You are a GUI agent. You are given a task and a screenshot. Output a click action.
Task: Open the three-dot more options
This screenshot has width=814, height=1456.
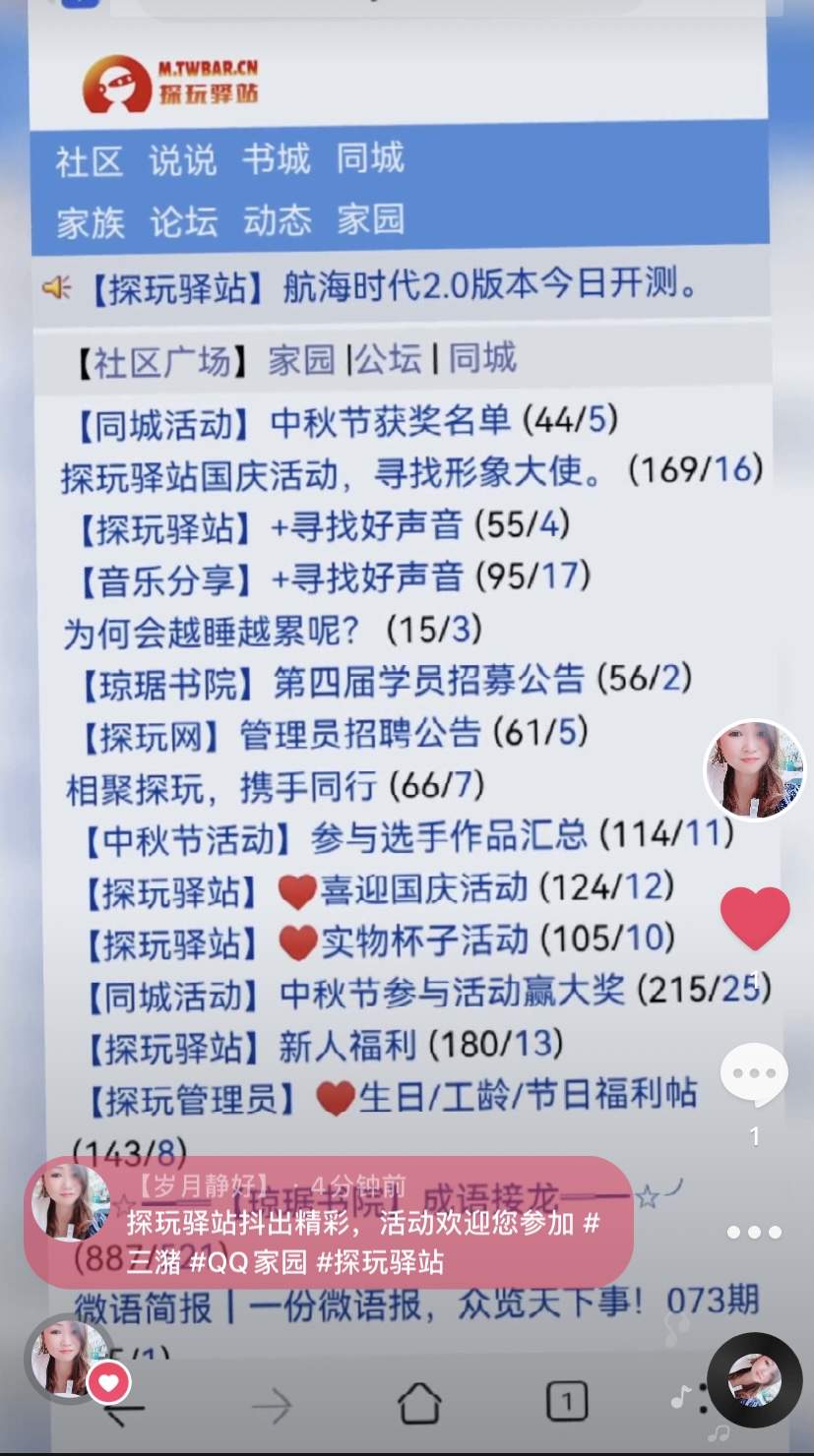click(x=755, y=1233)
